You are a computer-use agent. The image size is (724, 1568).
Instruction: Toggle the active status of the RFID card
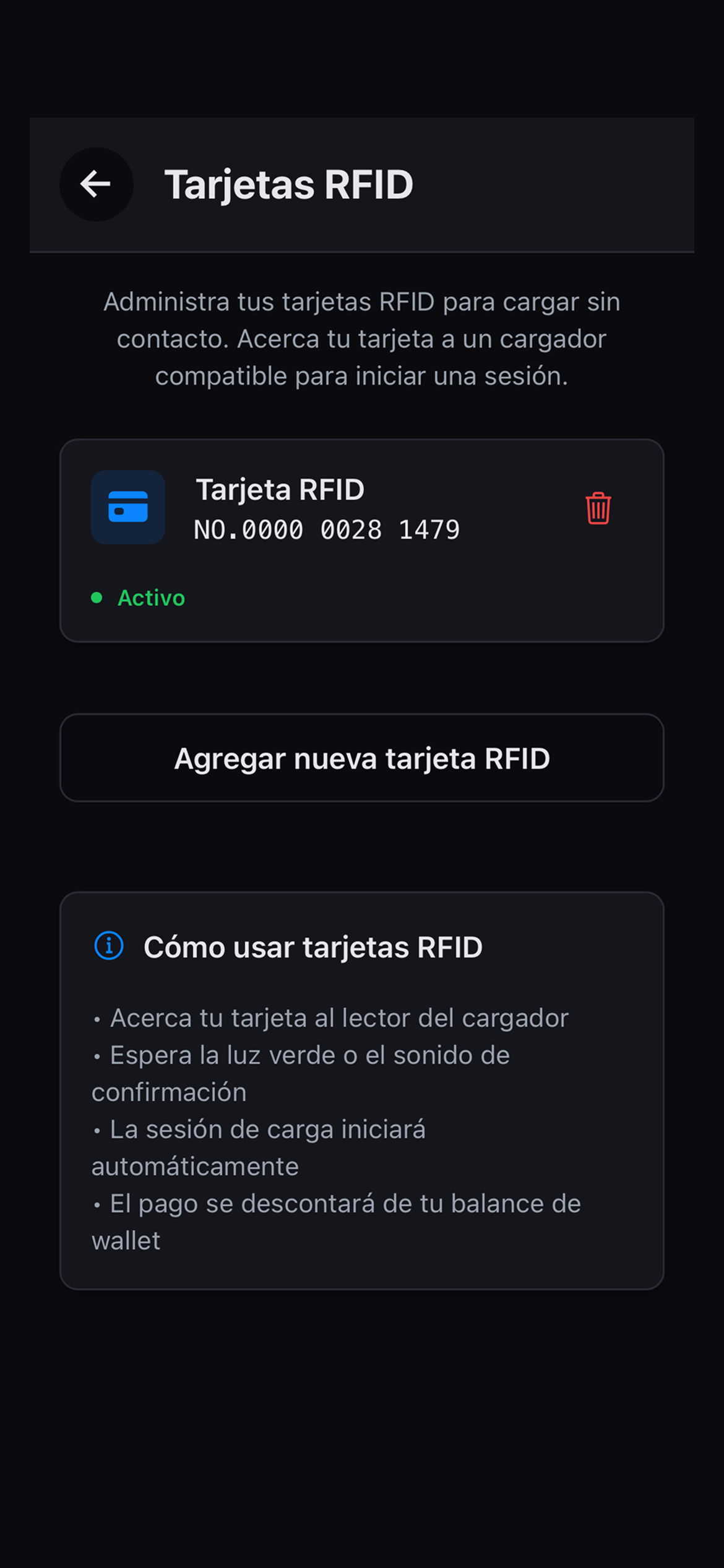152,598
